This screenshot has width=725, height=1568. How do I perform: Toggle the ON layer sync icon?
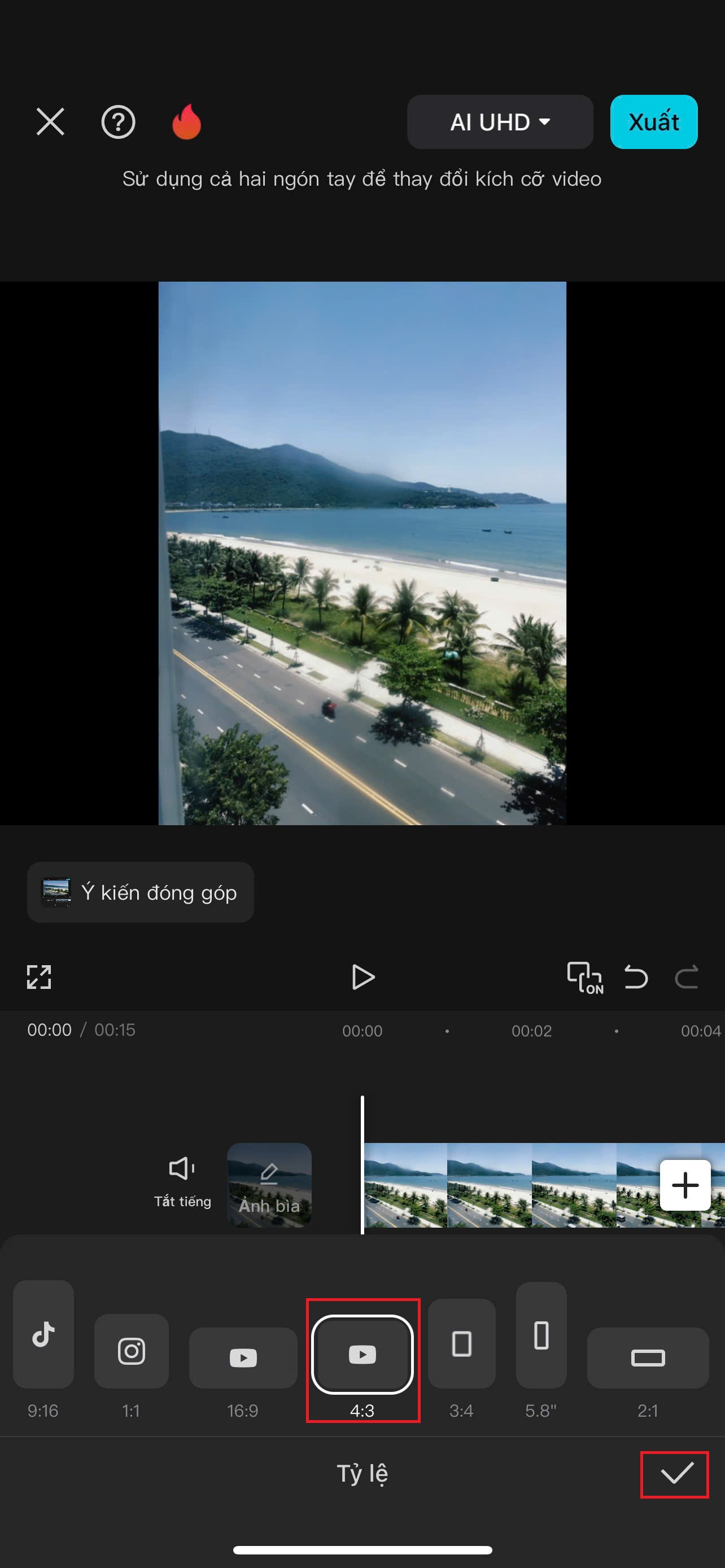[584, 978]
